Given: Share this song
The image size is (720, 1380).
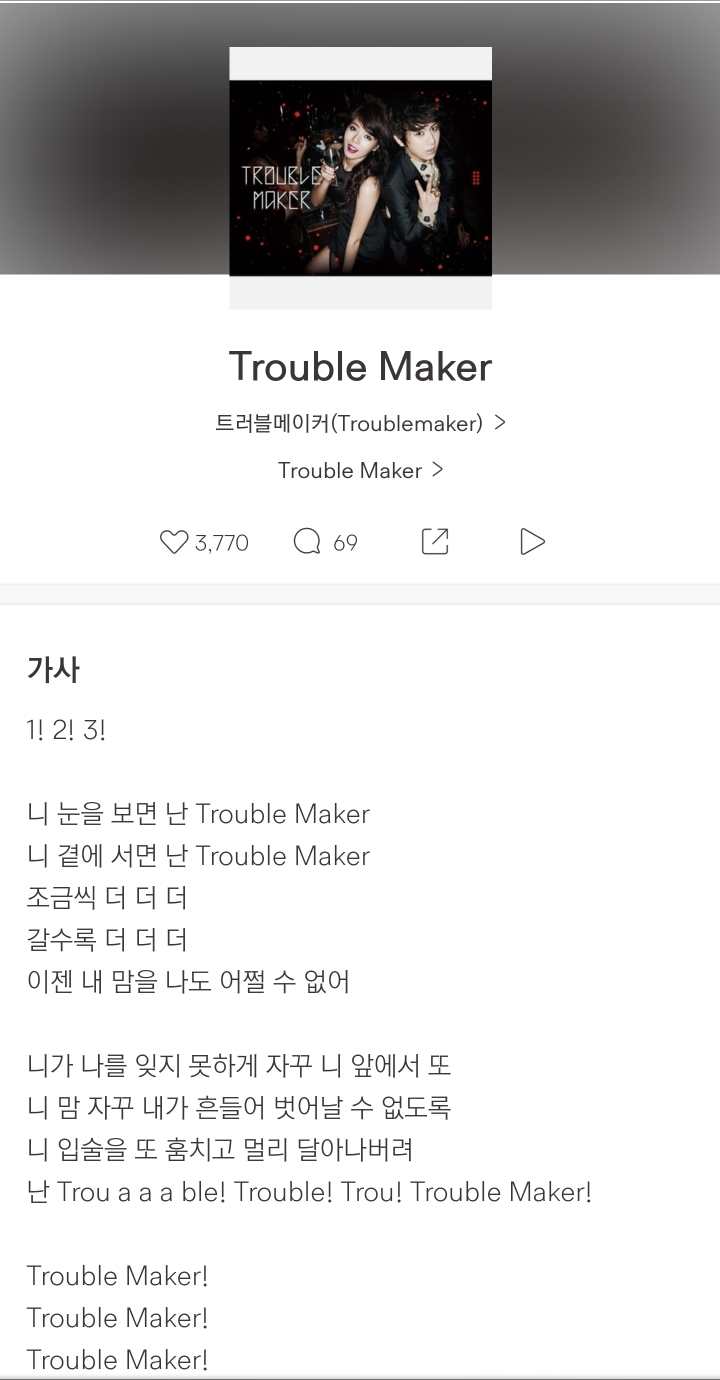Looking at the screenshot, I should pyautogui.click(x=435, y=542).
